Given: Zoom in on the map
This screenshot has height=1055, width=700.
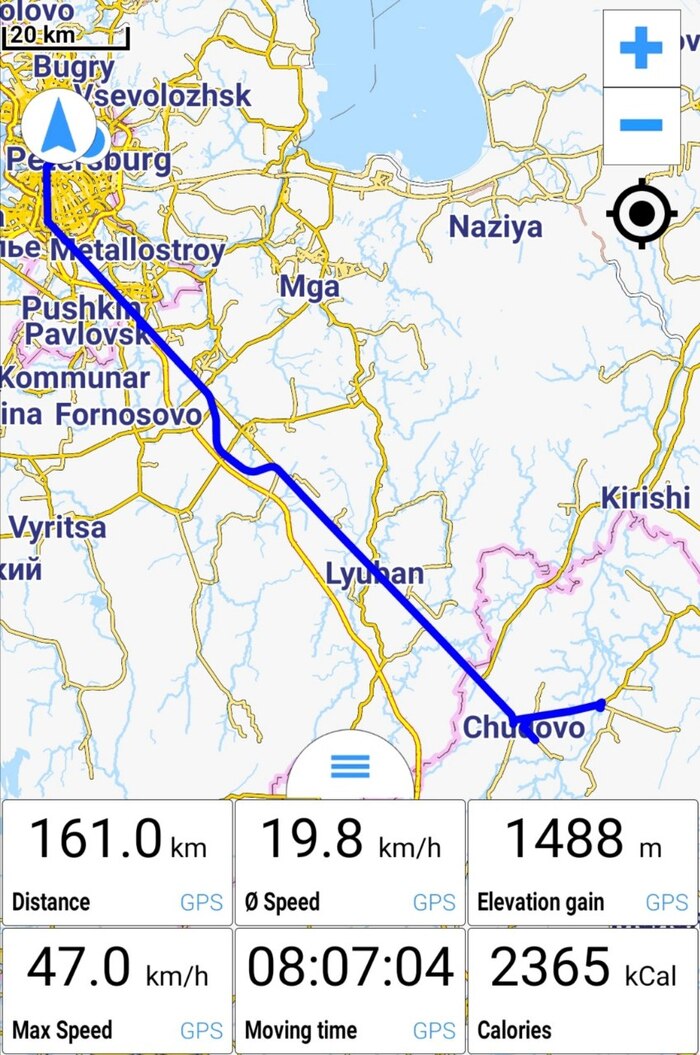Looking at the screenshot, I should 641,48.
